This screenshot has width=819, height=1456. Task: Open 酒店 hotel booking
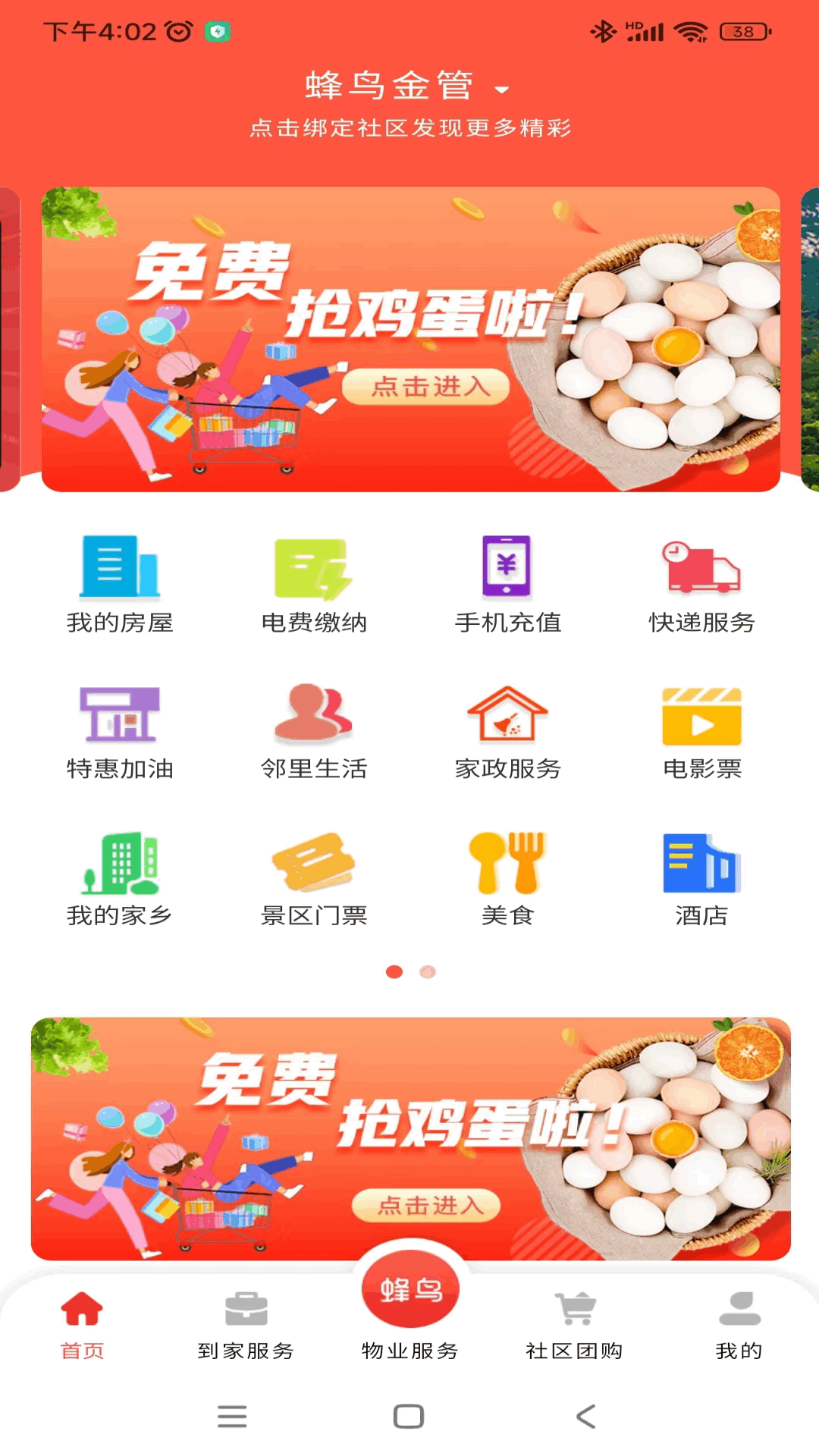click(701, 877)
